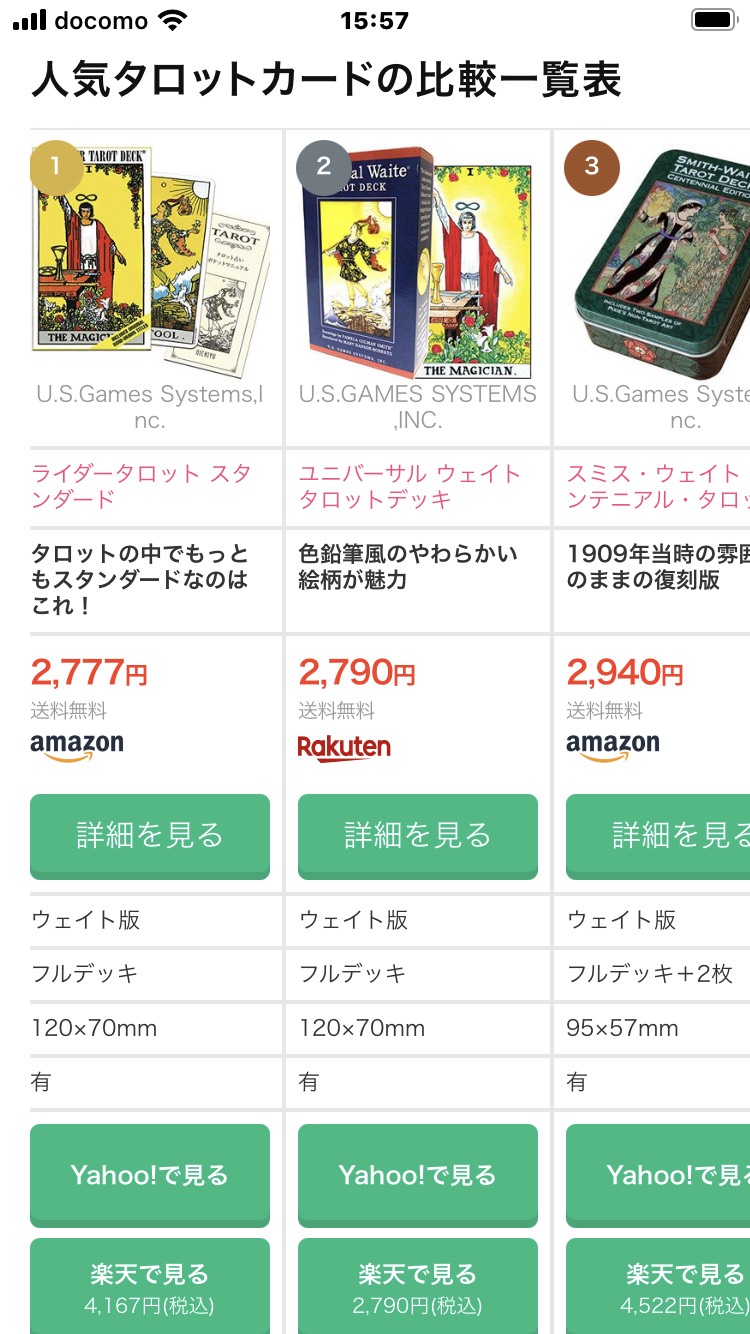Tap 楽天で見る priced 4,522円
Image resolution: width=750 pixels, height=1334 pixels.
658,1287
